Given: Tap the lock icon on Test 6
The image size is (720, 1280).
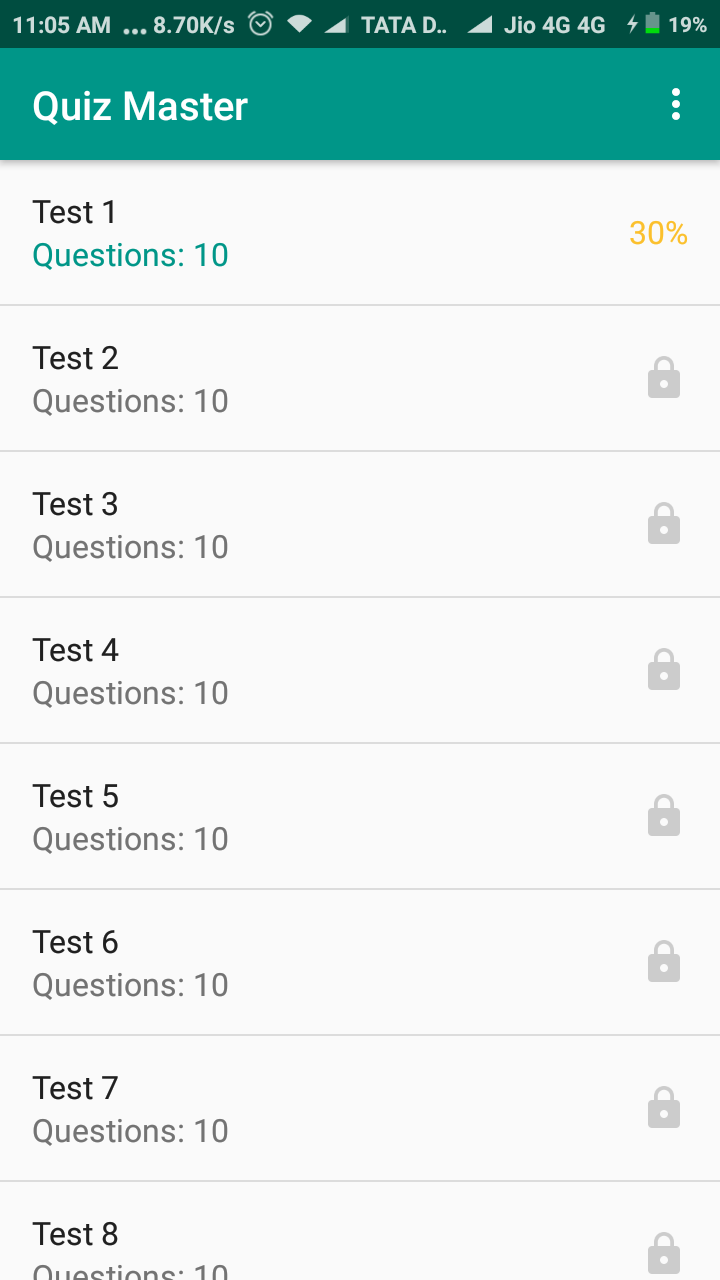Looking at the screenshot, I should 664,961.
